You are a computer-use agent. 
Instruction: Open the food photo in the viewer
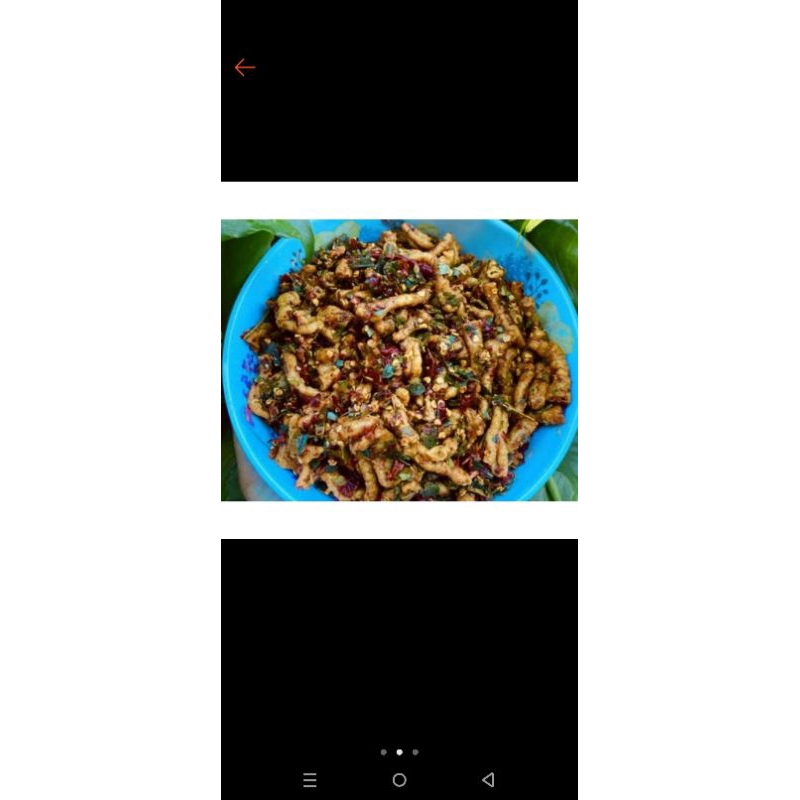pos(399,360)
